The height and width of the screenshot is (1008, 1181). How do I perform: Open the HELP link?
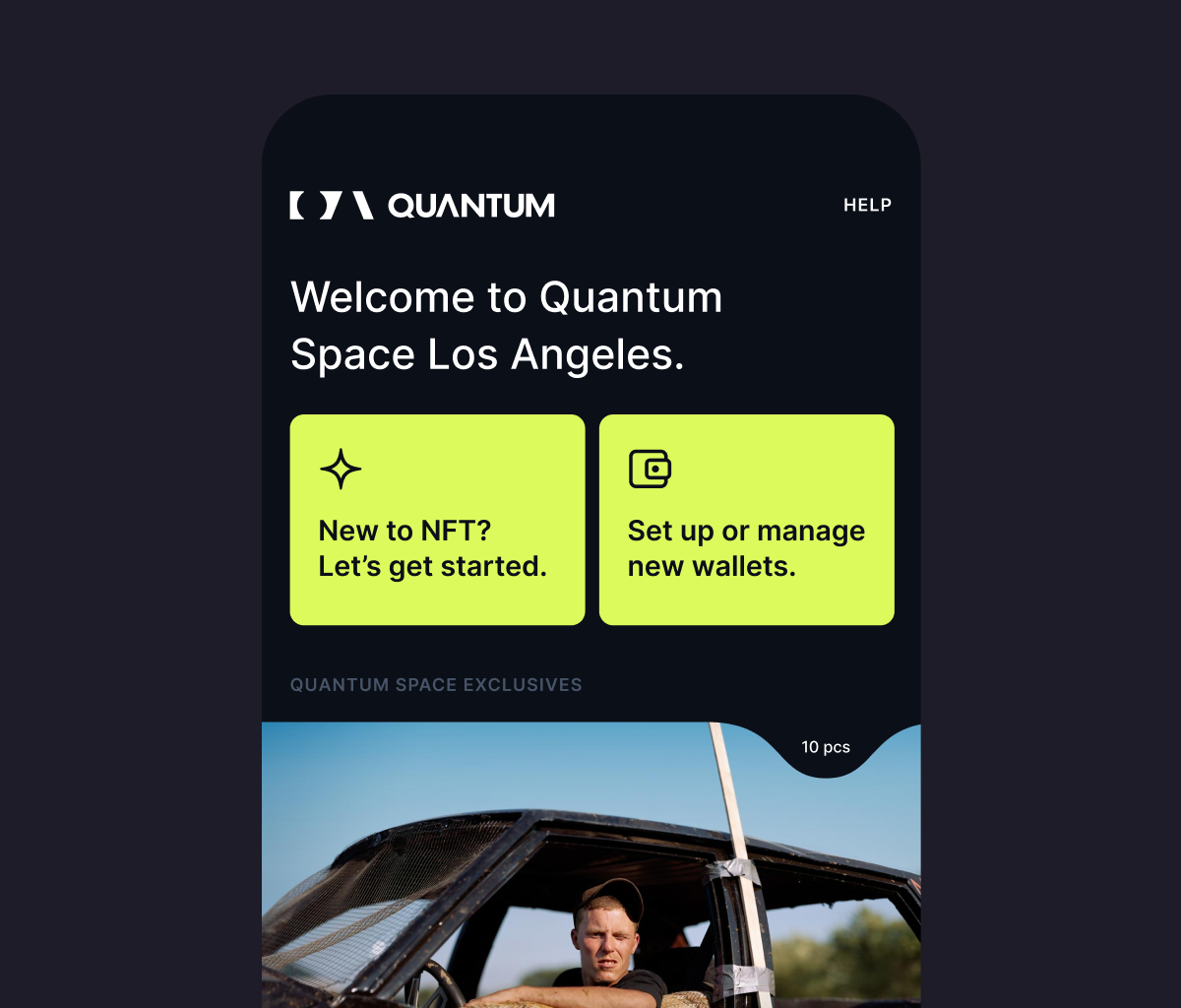point(867,205)
